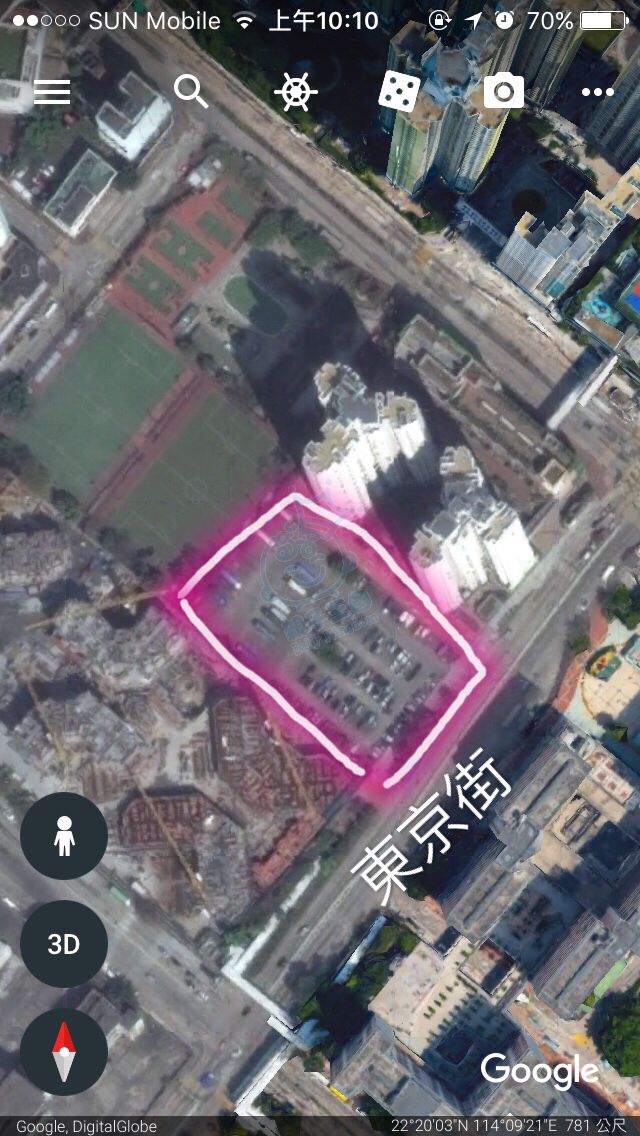This screenshot has width=640, height=1136.
Task: Open Voyager ship wheel
Action: tap(295, 92)
